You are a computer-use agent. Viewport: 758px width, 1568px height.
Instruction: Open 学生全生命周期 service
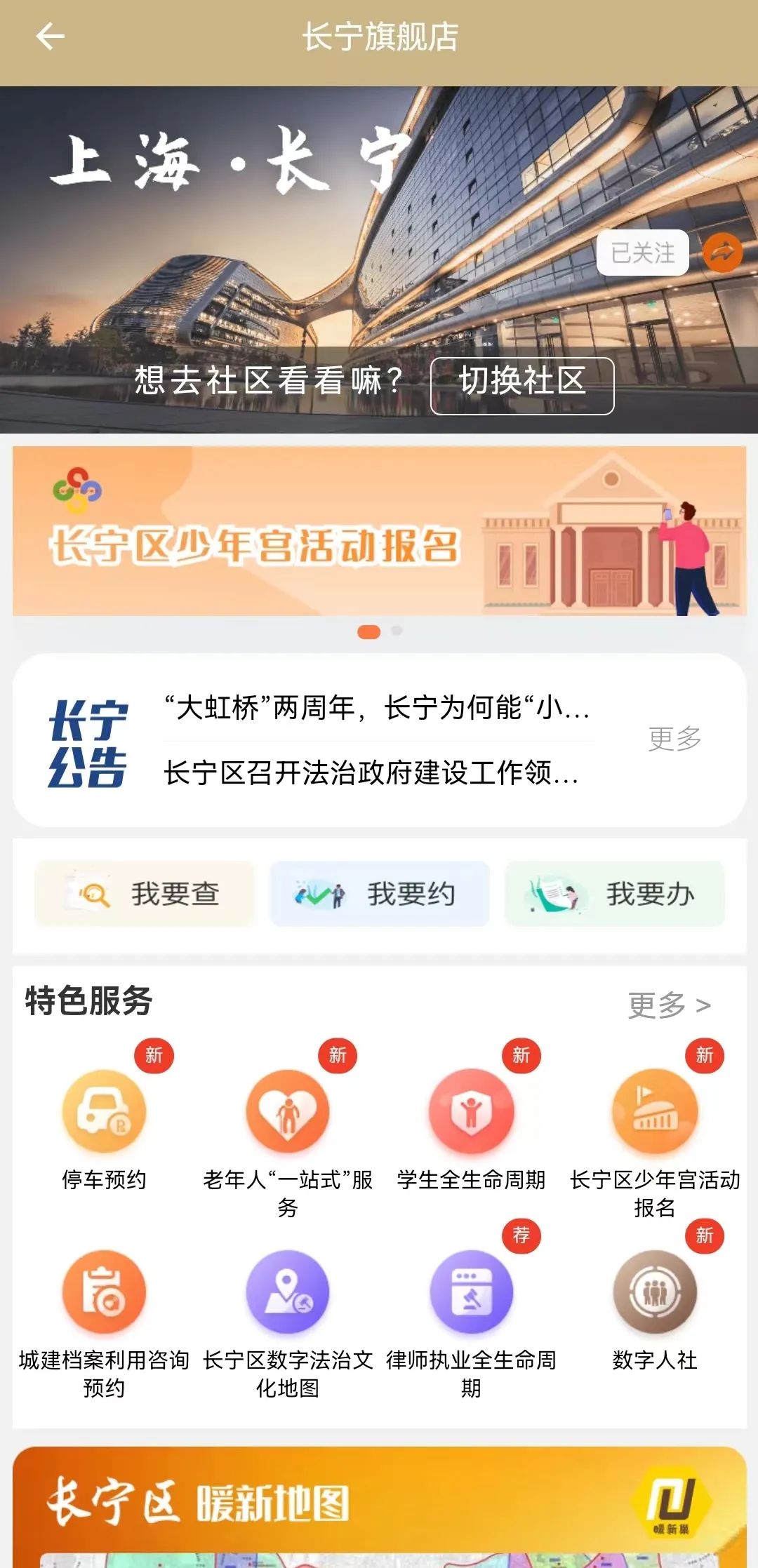coord(471,1112)
